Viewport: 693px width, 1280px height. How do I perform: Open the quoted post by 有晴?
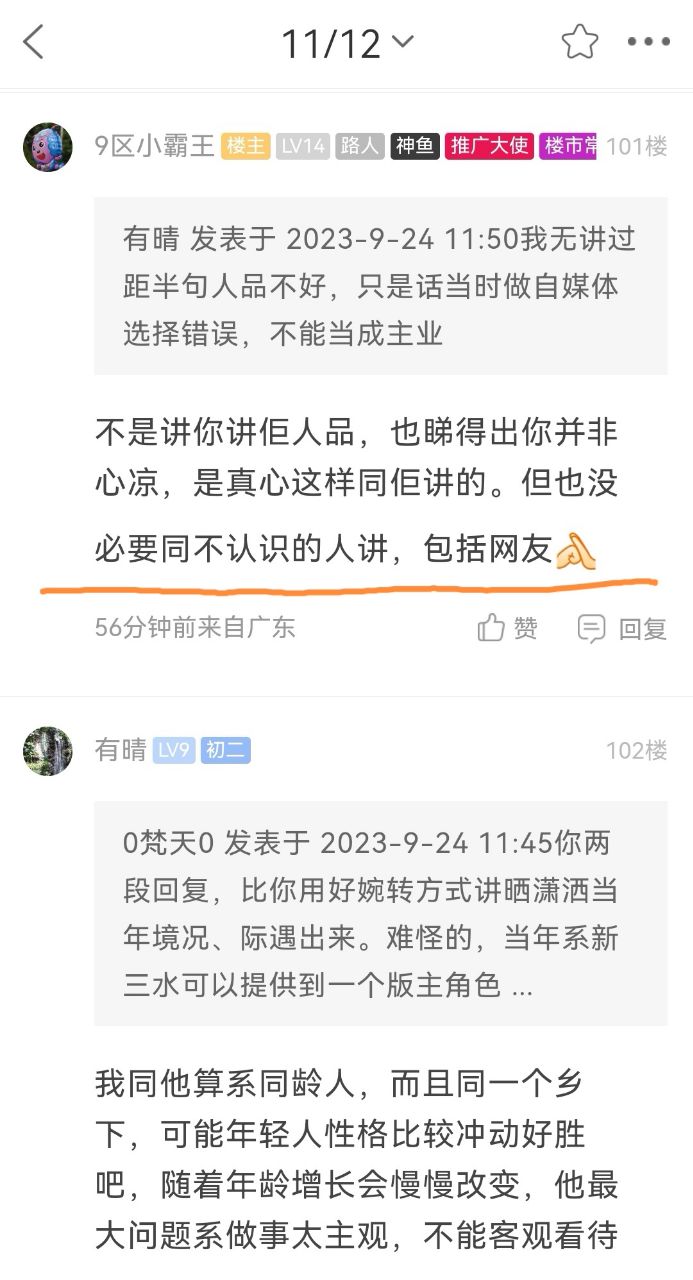[380, 286]
